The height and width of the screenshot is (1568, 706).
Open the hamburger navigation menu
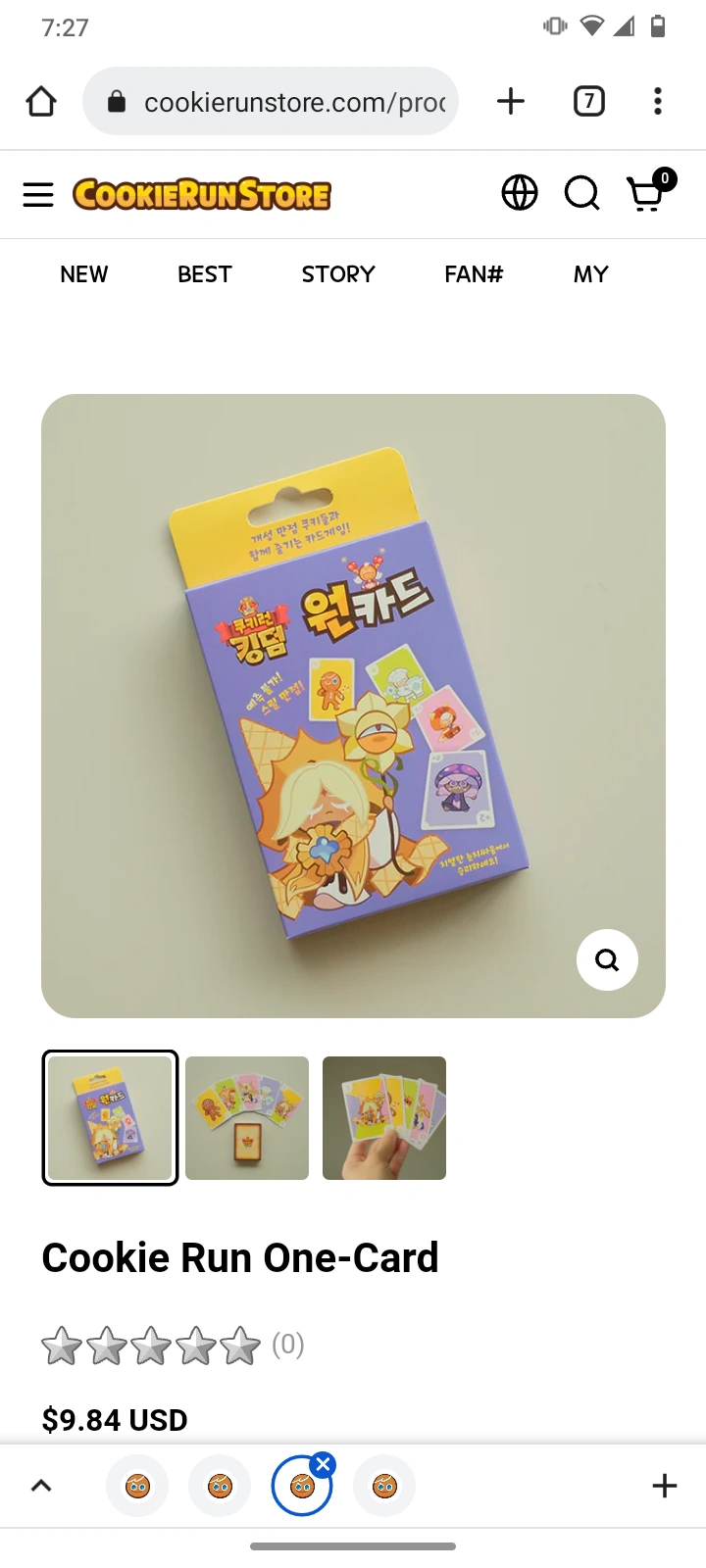[38, 193]
